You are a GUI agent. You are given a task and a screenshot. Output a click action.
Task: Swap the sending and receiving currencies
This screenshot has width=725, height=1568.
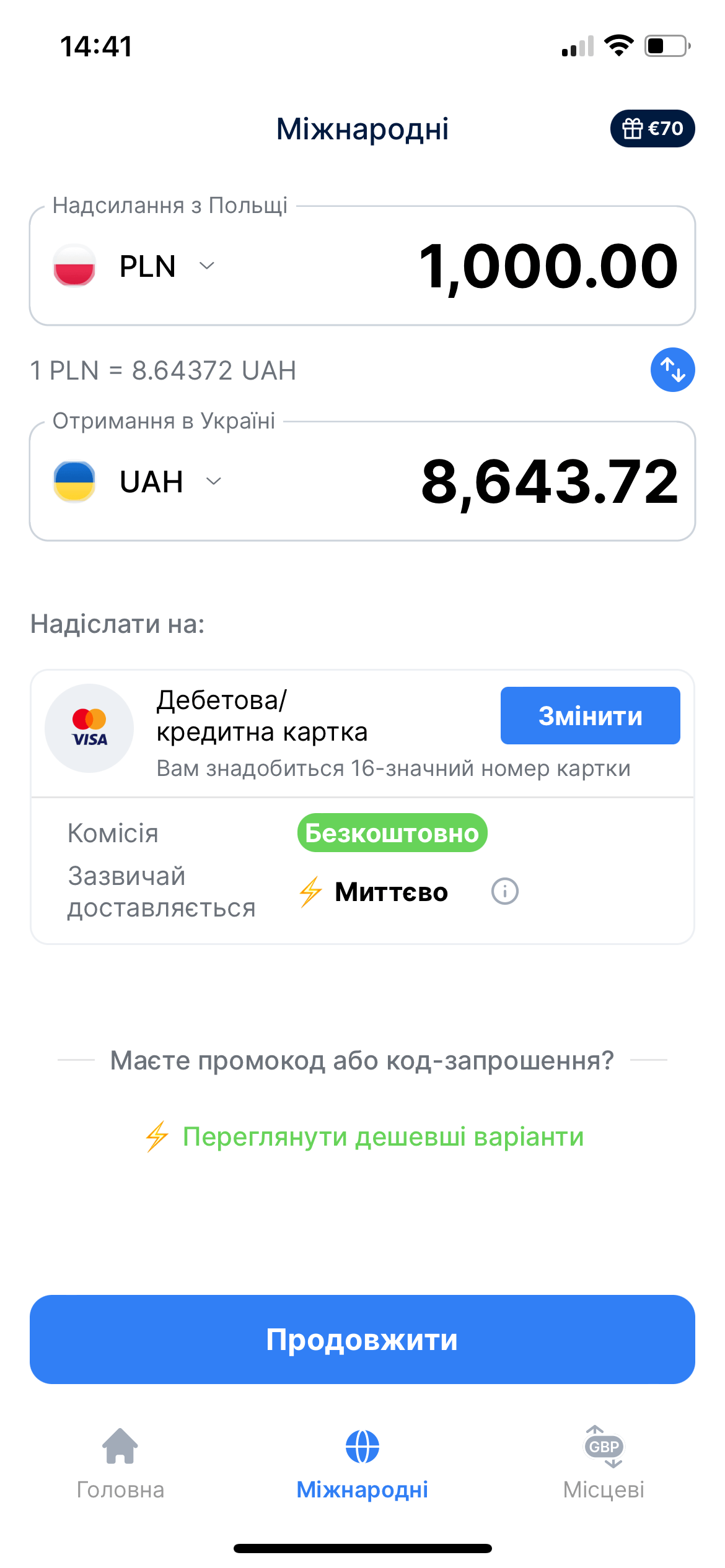click(x=672, y=370)
